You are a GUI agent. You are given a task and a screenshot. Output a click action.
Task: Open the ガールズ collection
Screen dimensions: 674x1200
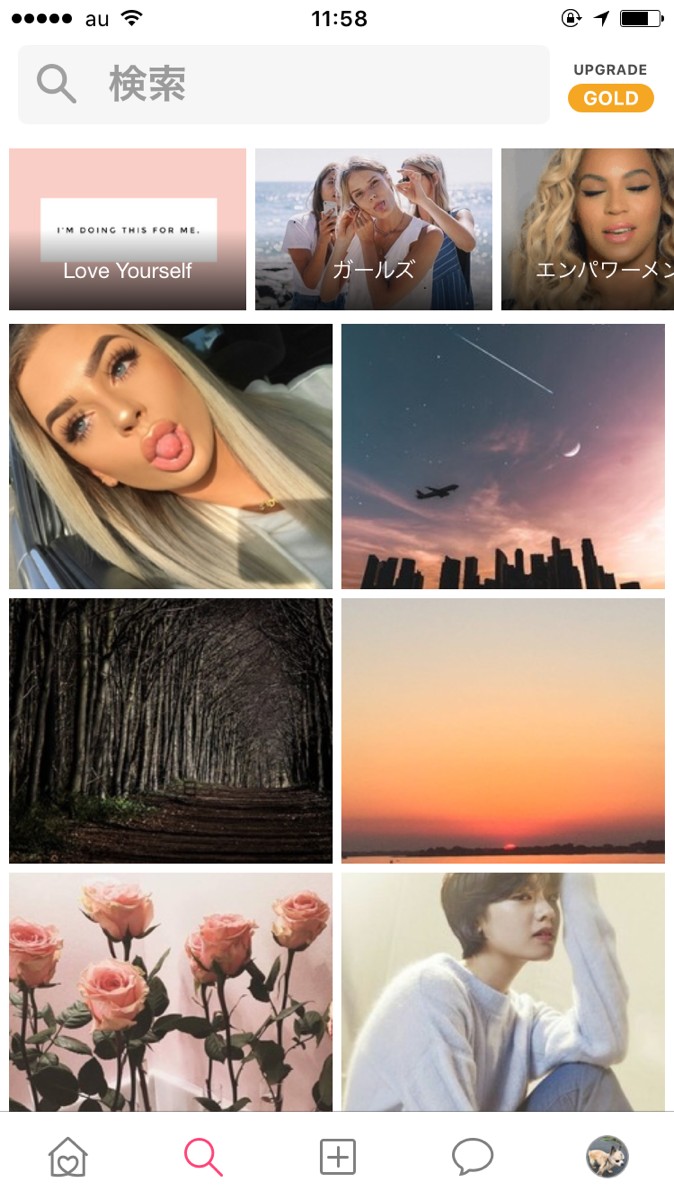tap(373, 229)
